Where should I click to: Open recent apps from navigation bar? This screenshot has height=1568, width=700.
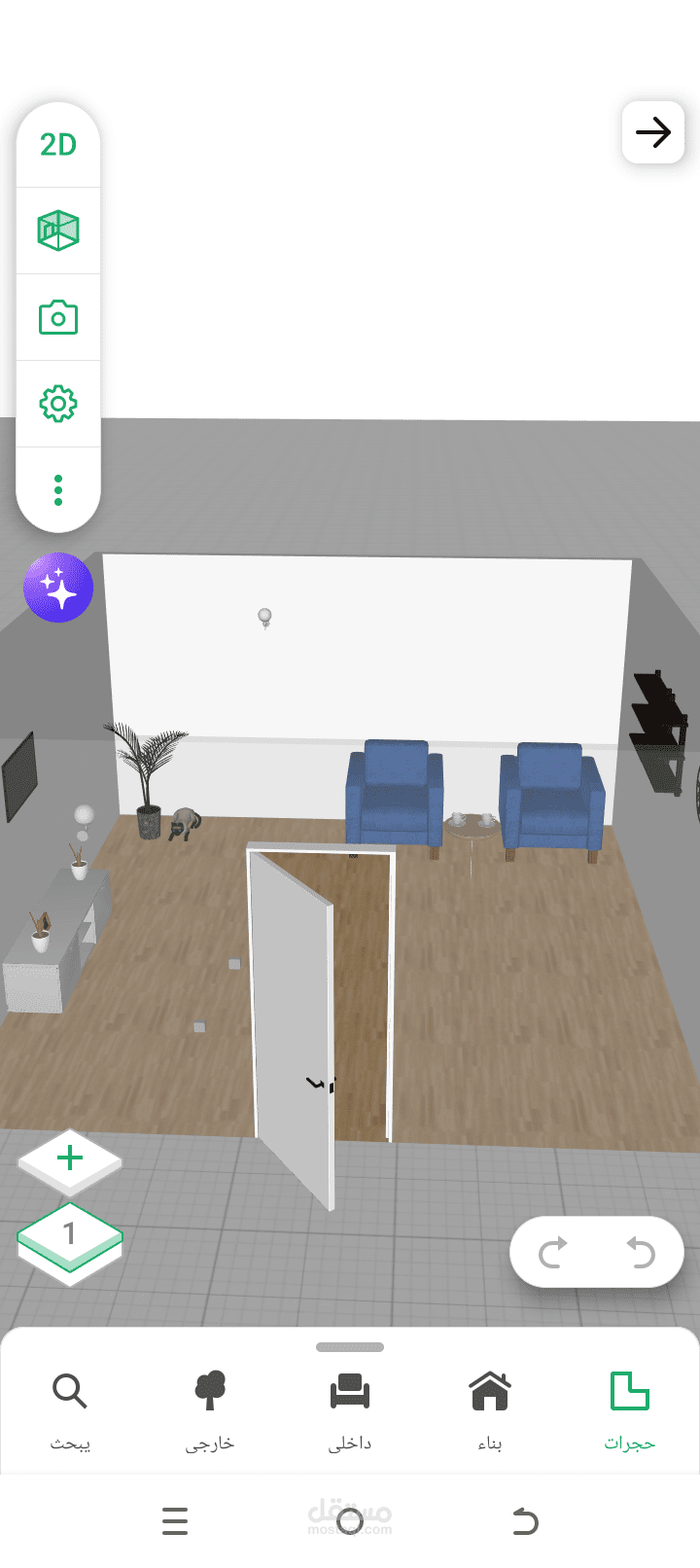tap(175, 1520)
